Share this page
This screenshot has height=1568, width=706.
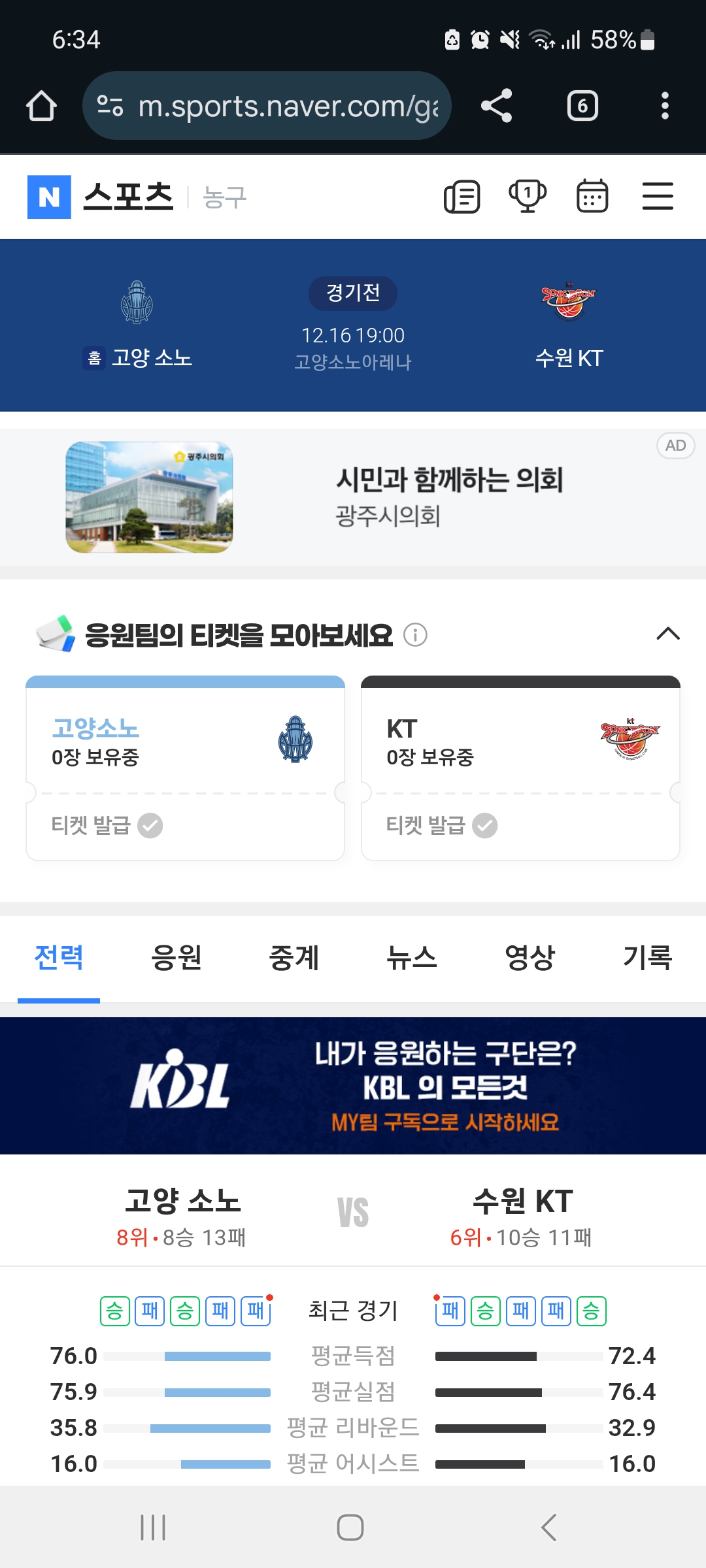click(x=496, y=106)
